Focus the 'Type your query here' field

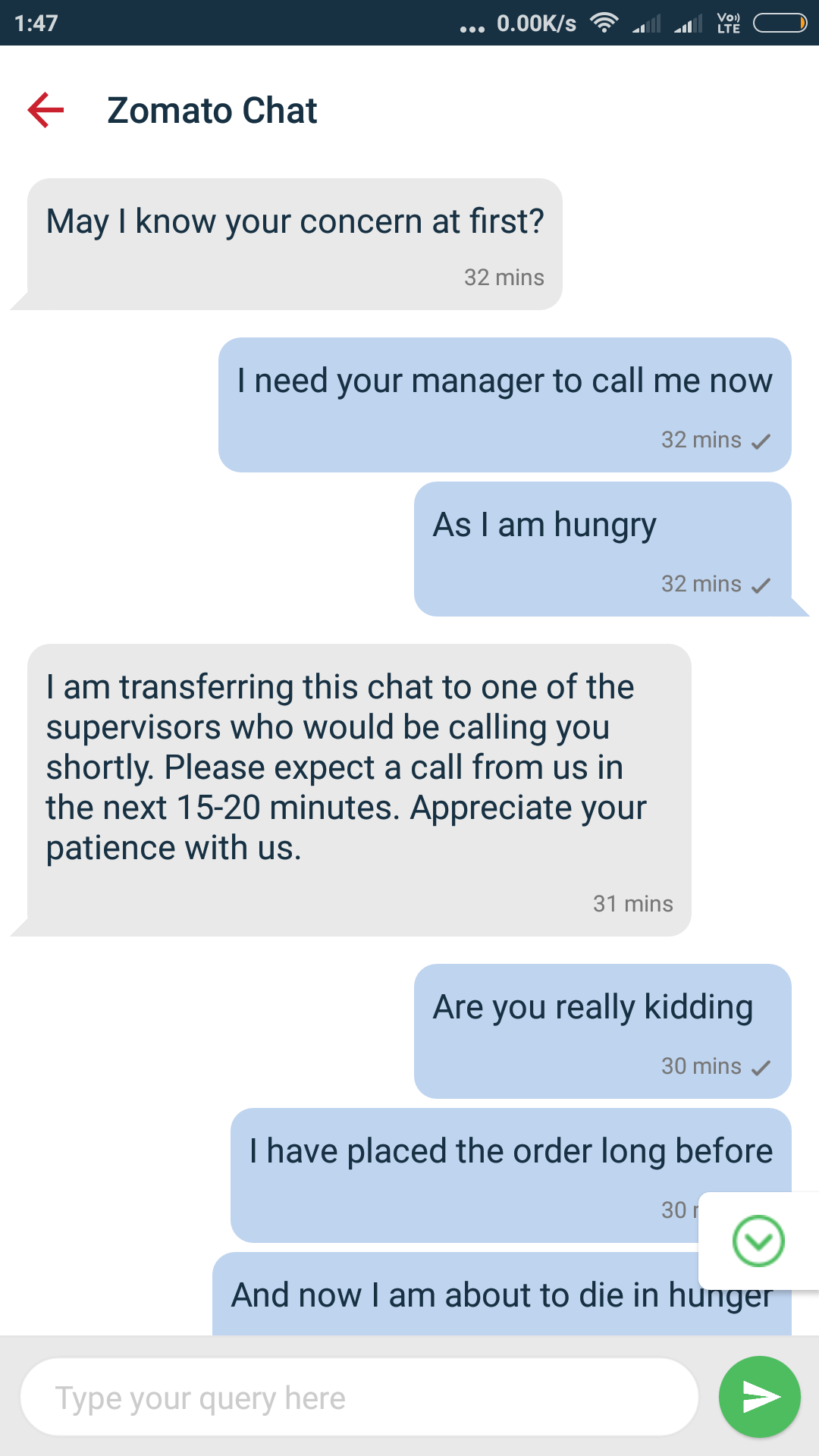[x=359, y=1398]
